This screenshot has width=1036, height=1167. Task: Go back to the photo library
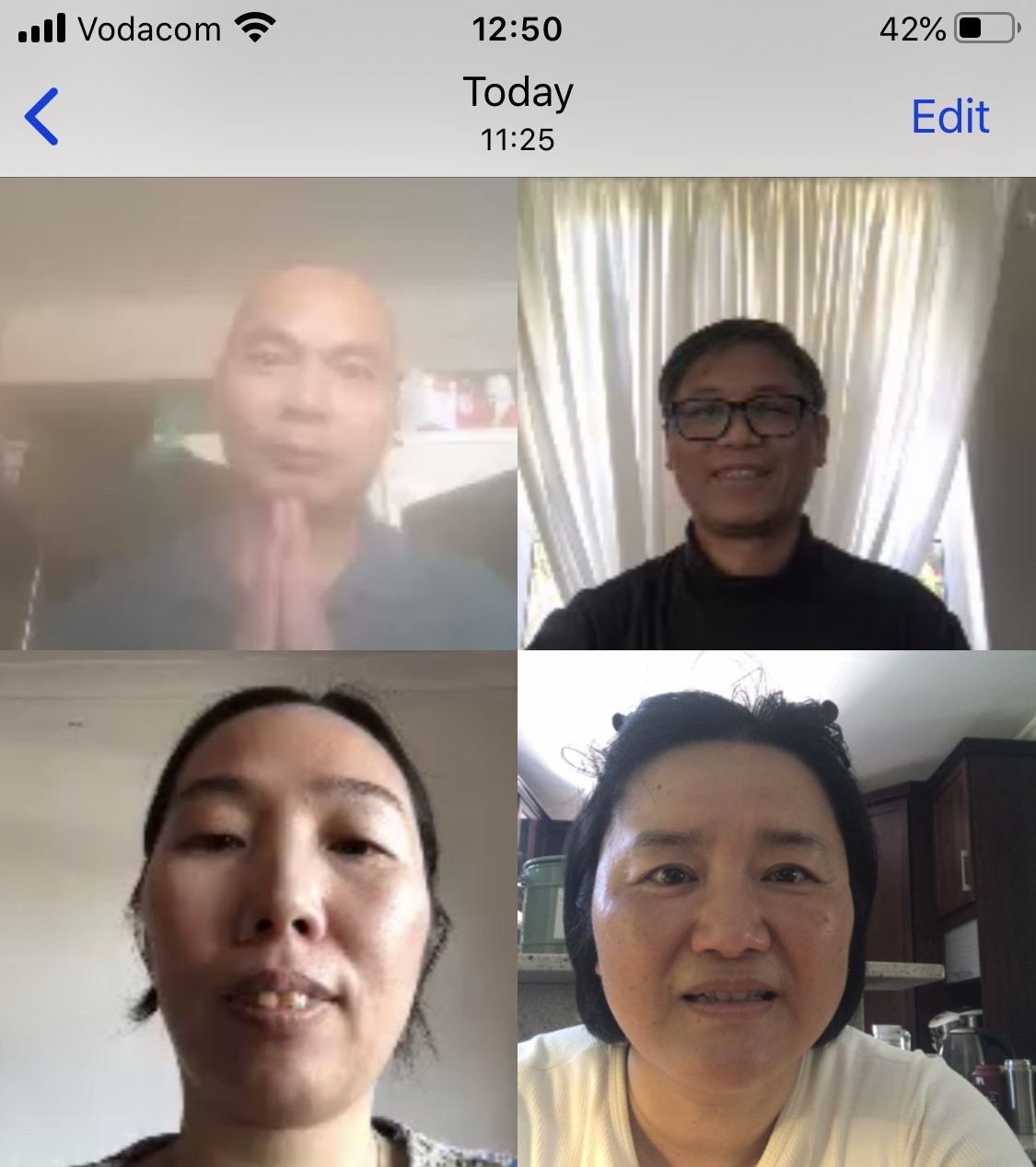pyautogui.click(x=41, y=116)
